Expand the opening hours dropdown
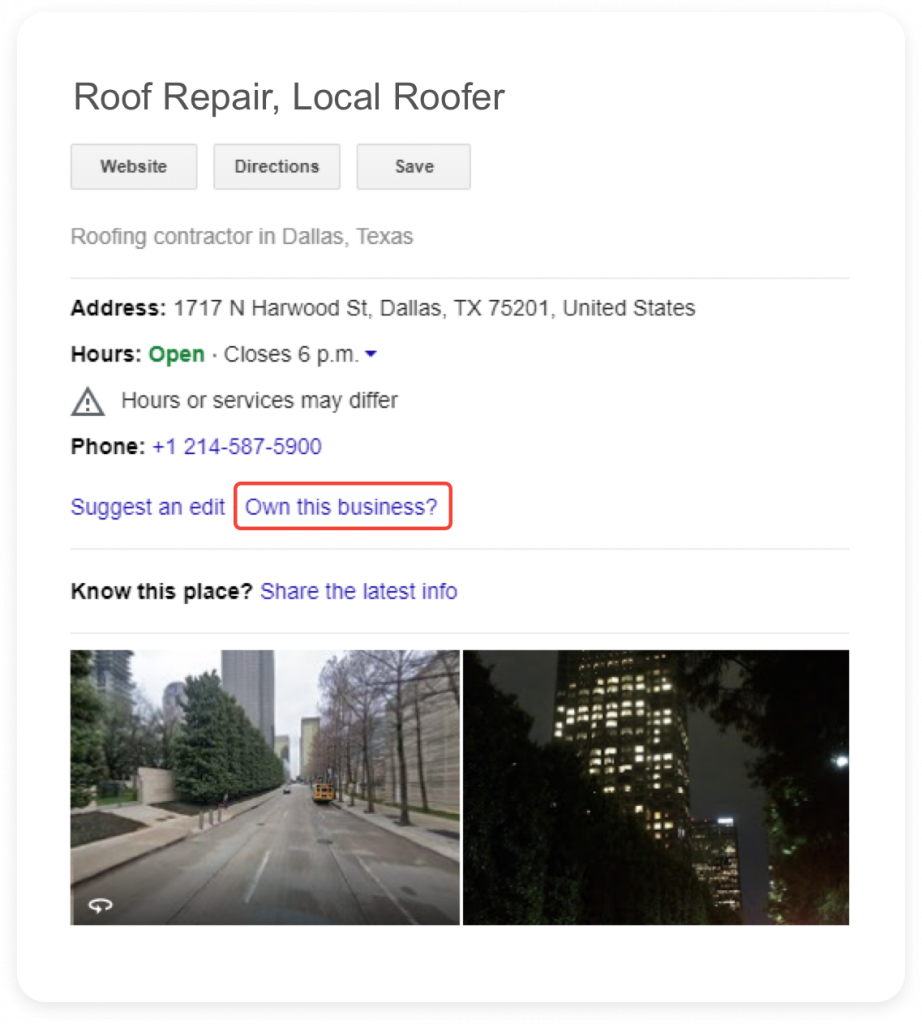 [371, 355]
